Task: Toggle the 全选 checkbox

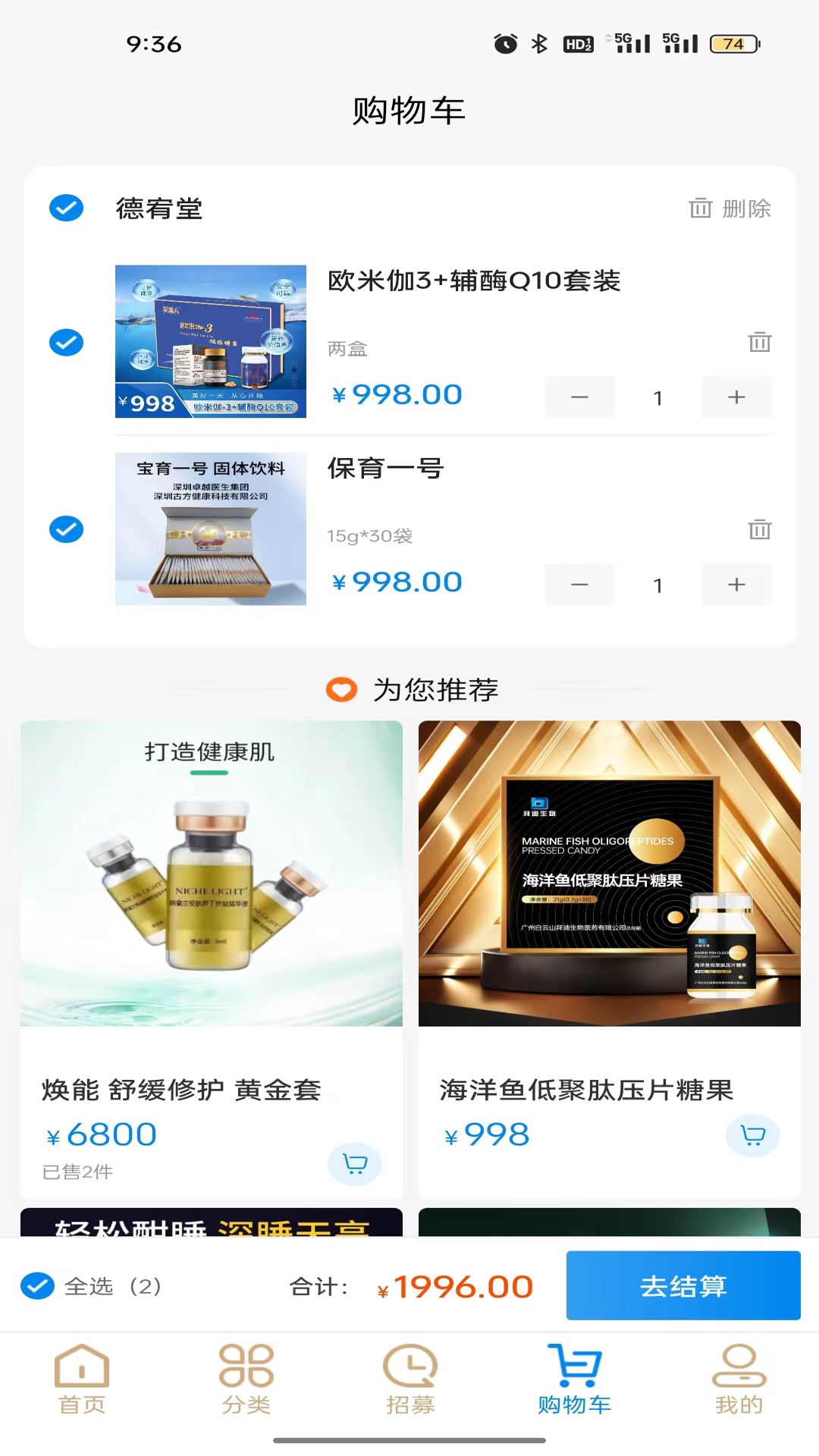Action: tap(37, 1286)
